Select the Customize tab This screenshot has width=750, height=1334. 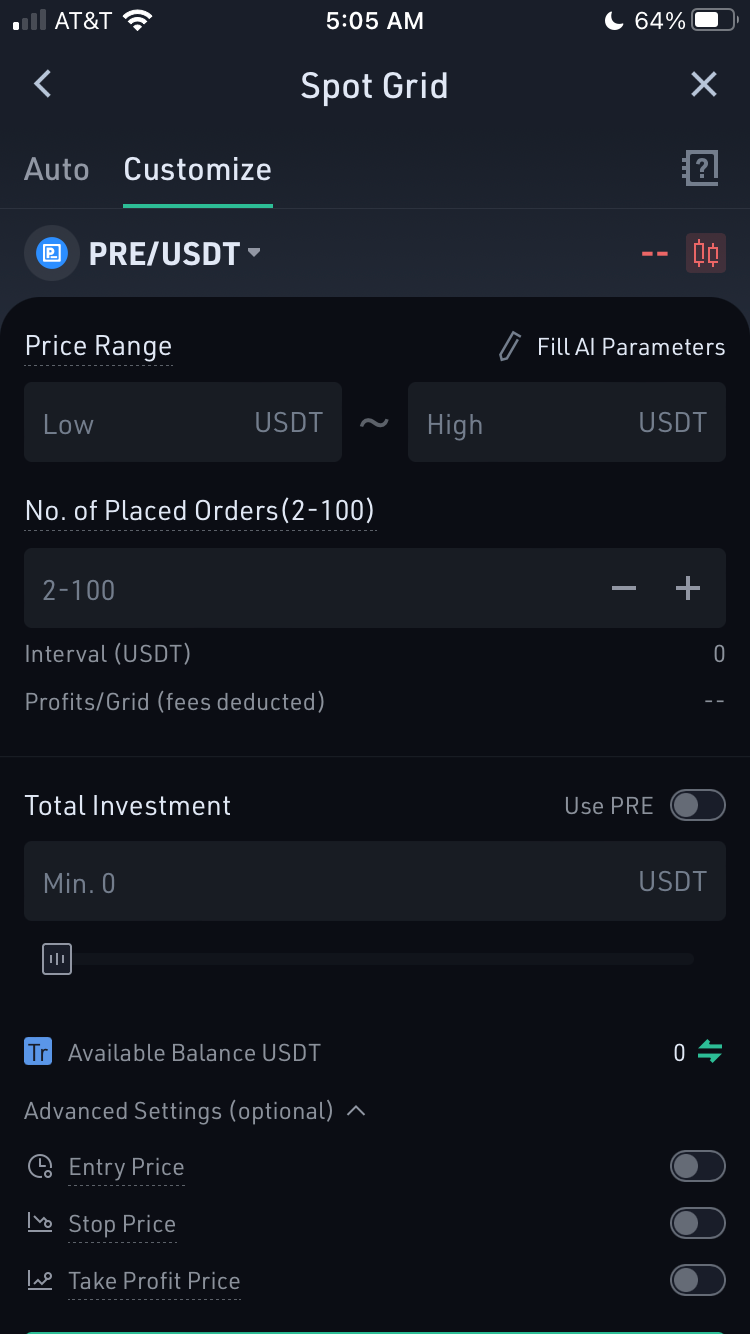197,169
